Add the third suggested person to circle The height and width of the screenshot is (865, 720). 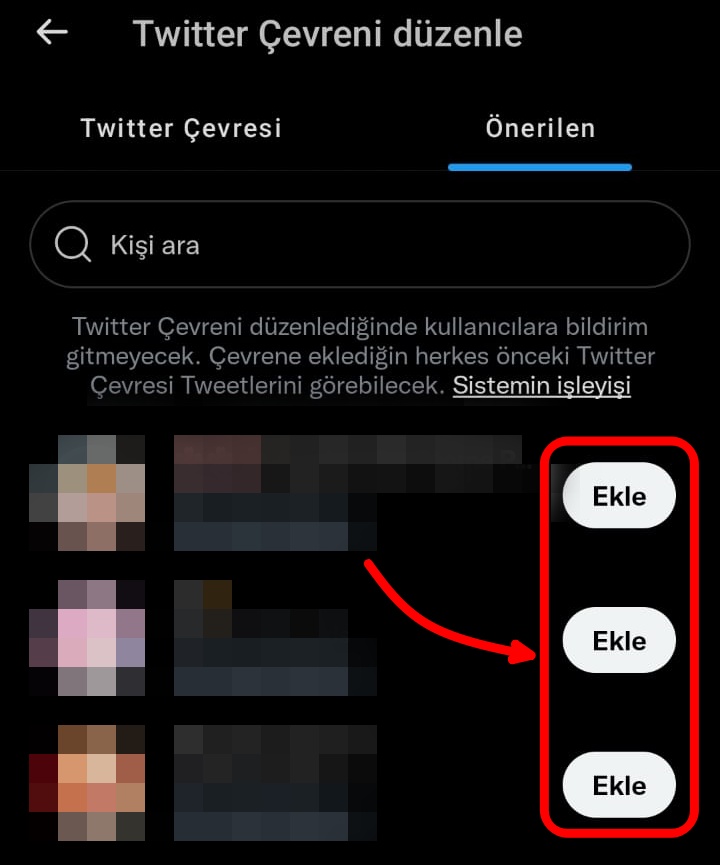point(619,784)
